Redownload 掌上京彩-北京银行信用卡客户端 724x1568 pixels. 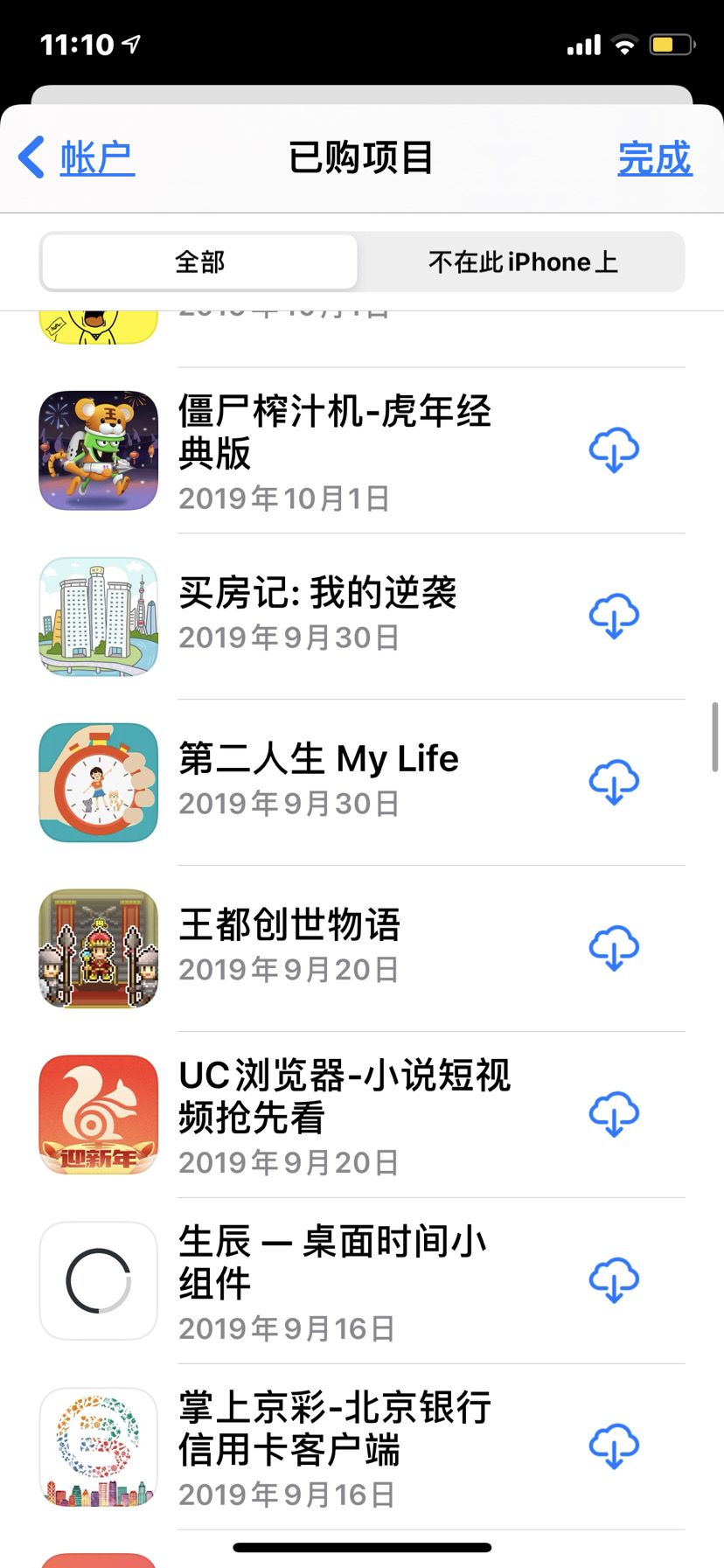(x=614, y=1446)
